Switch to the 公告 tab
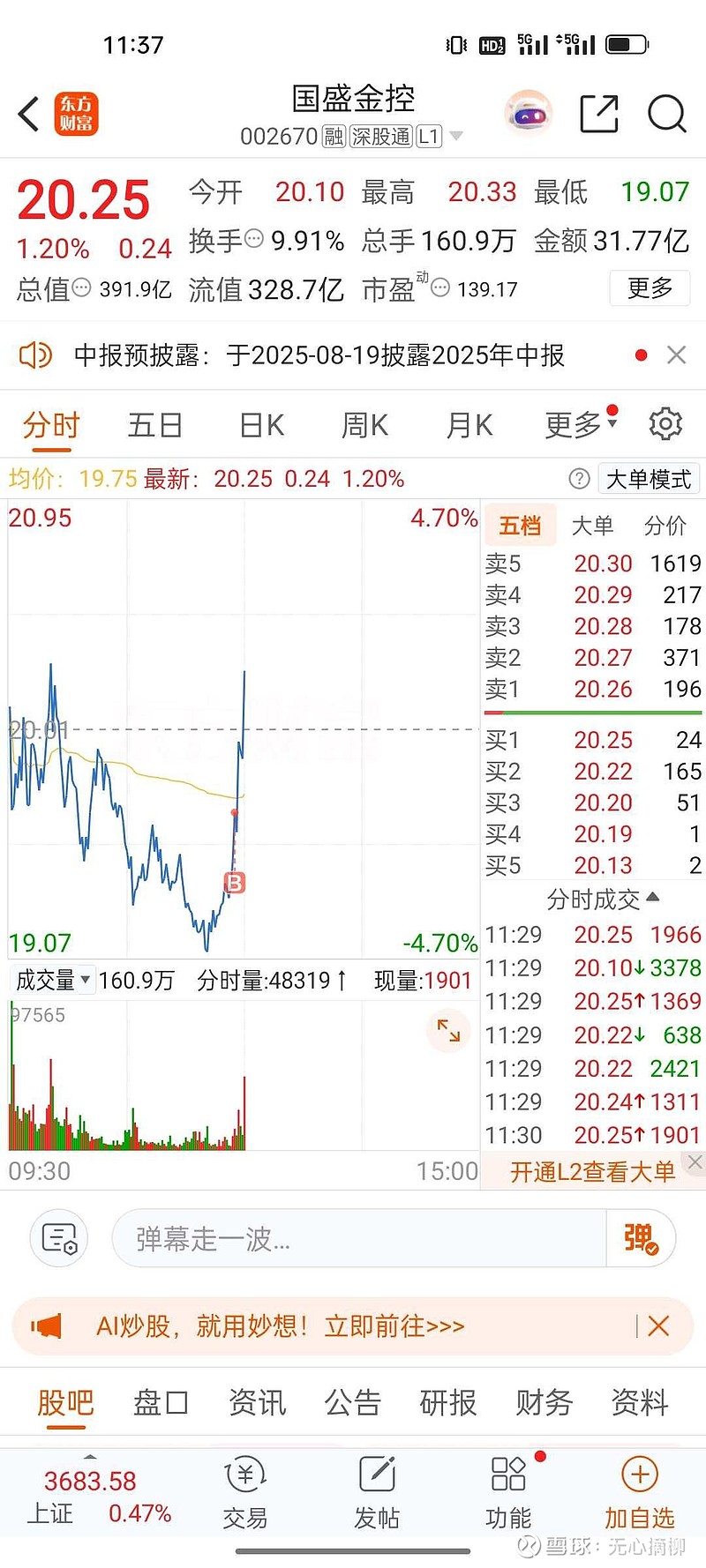706x1568 pixels. [353, 1401]
